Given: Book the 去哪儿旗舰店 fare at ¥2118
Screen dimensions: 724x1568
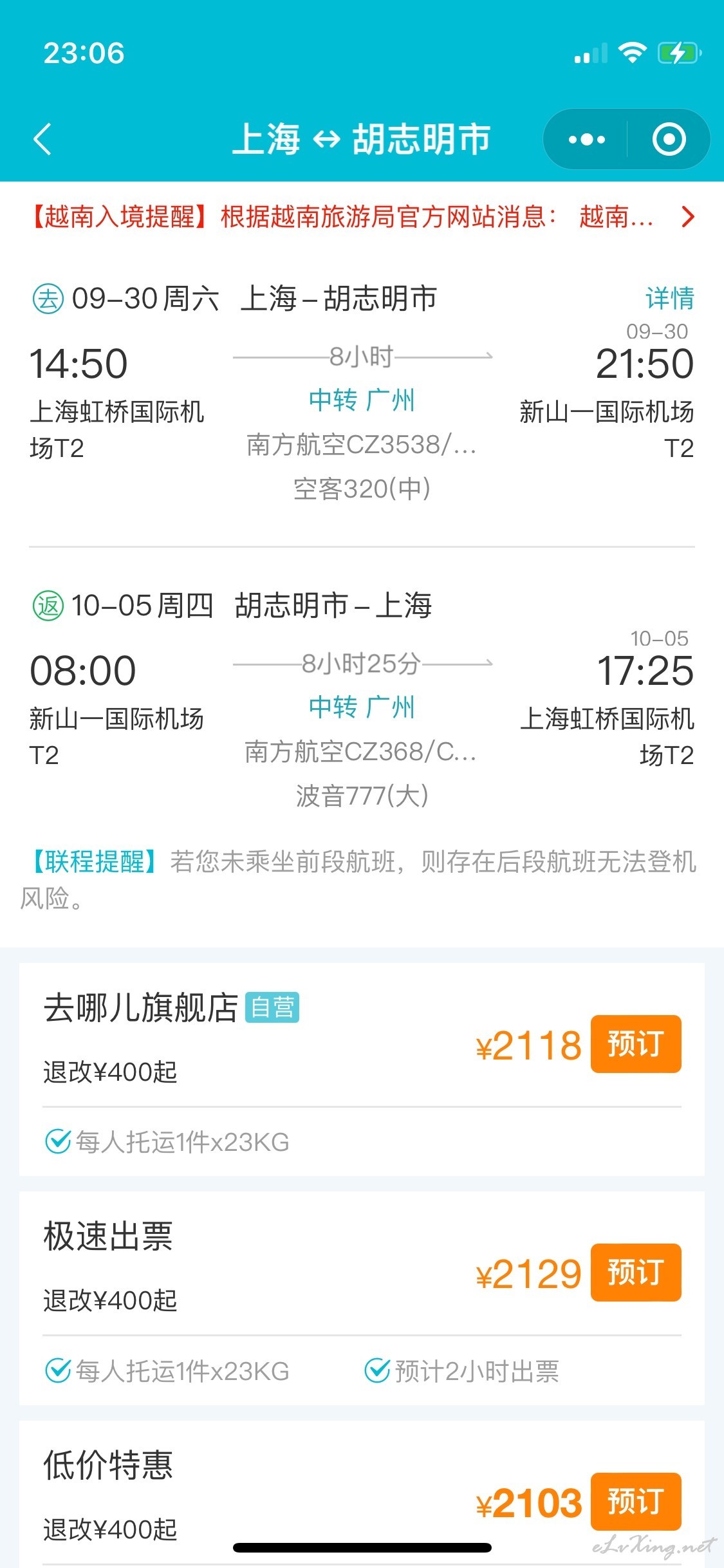Looking at the screenshot, I should coord(636,1044).
